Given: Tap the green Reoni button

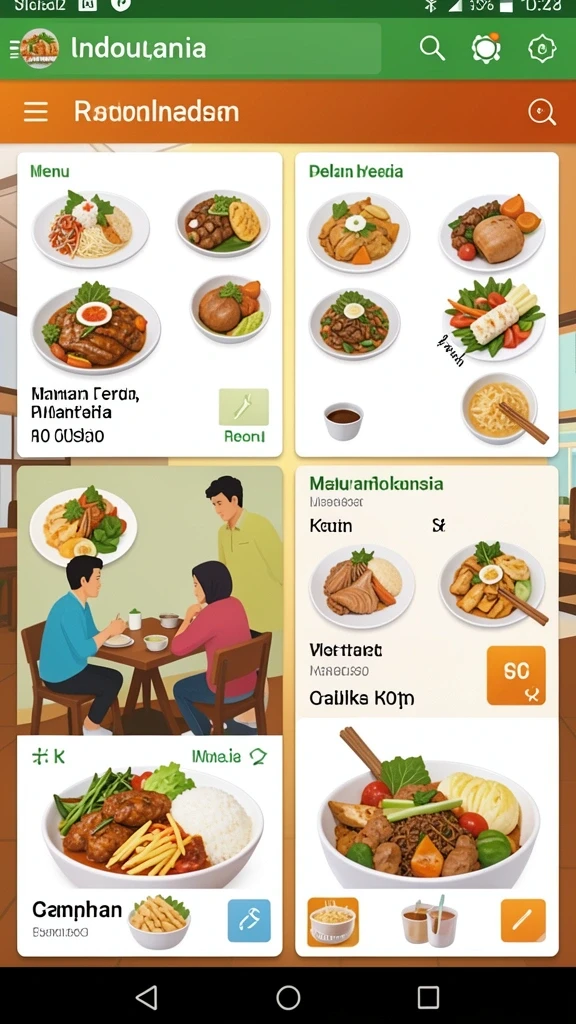Looking at the screenshot, I should (x=244, y=415).
